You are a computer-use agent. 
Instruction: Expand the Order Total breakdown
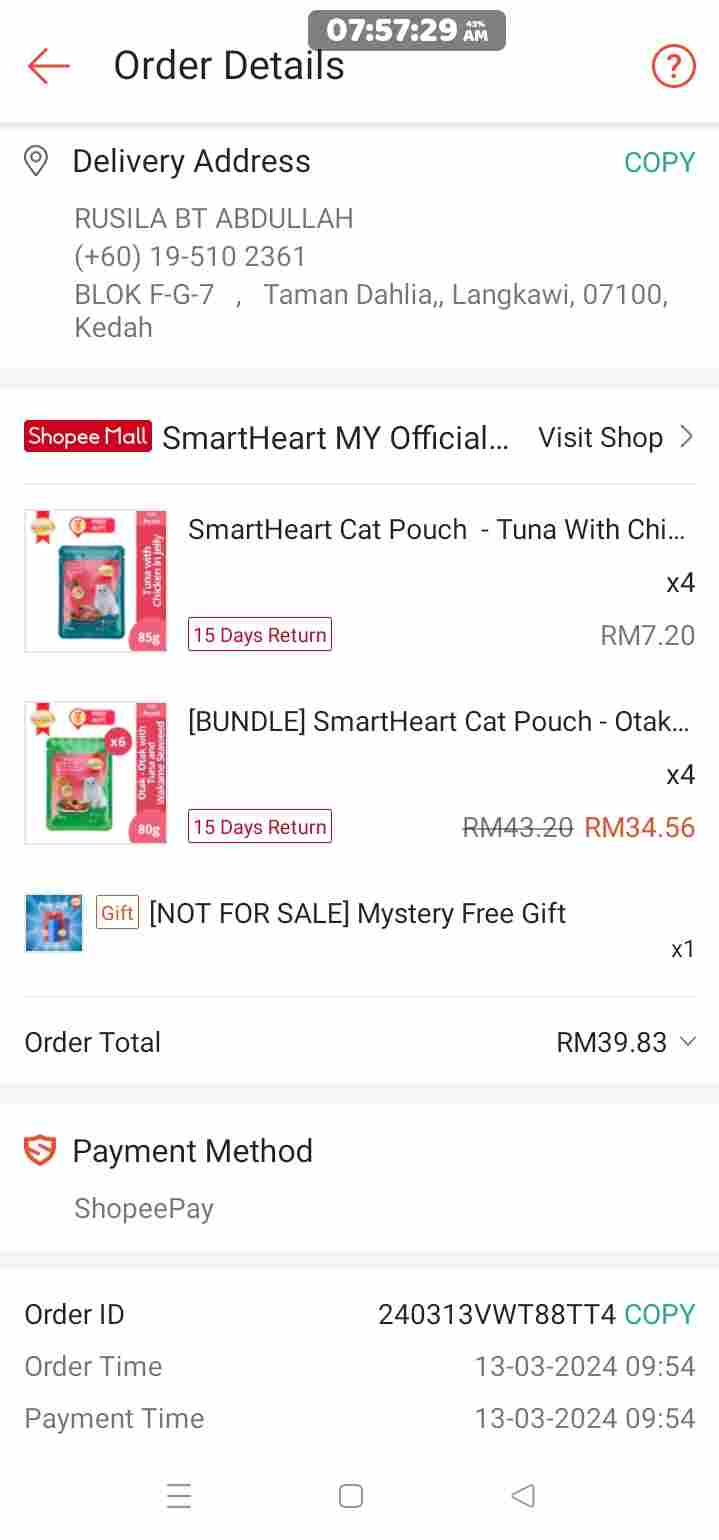point(687,1042)
